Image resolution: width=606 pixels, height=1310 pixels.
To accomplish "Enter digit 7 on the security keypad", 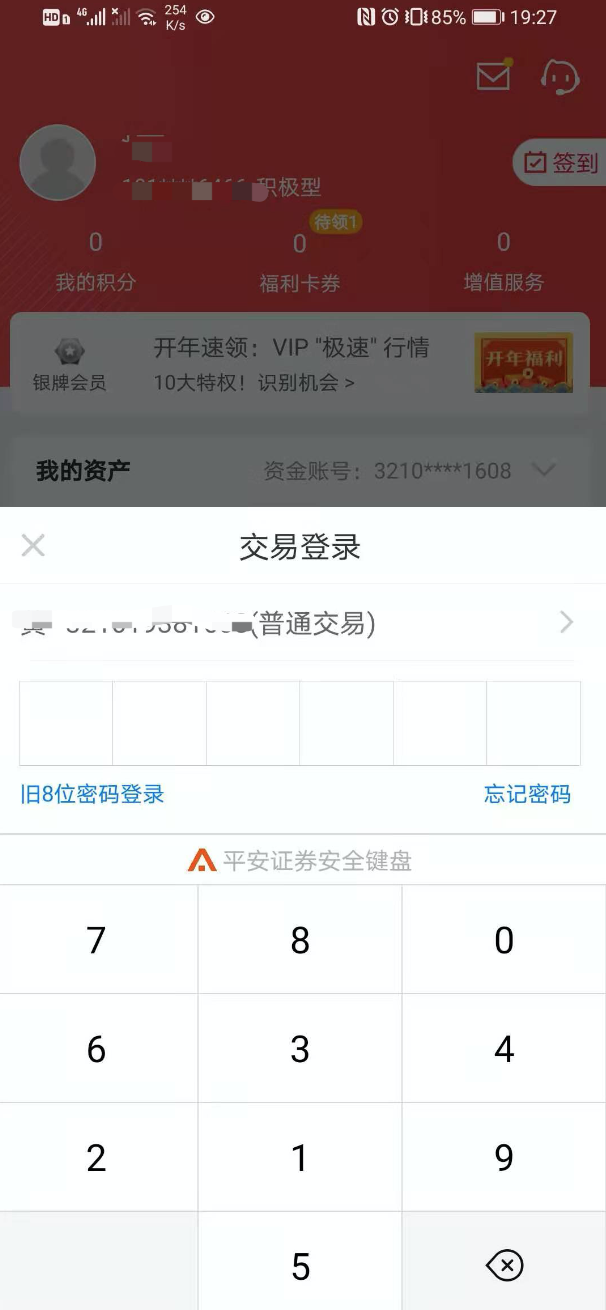I will (97, 940).
